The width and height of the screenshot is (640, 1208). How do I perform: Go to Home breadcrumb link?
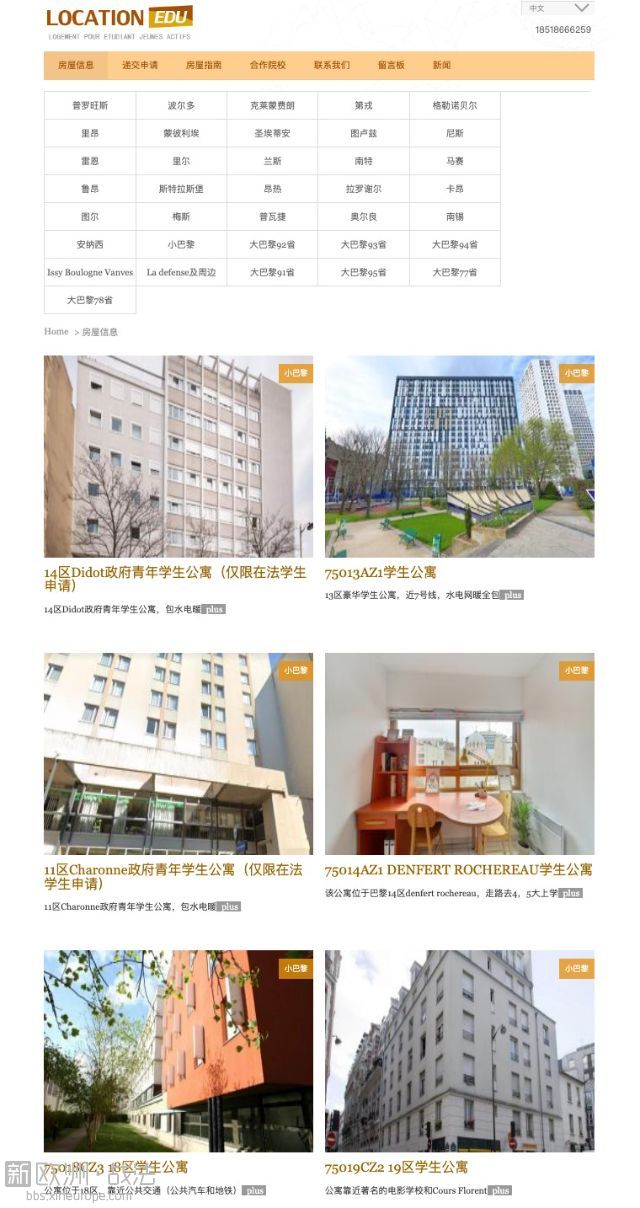pos(56,331)
